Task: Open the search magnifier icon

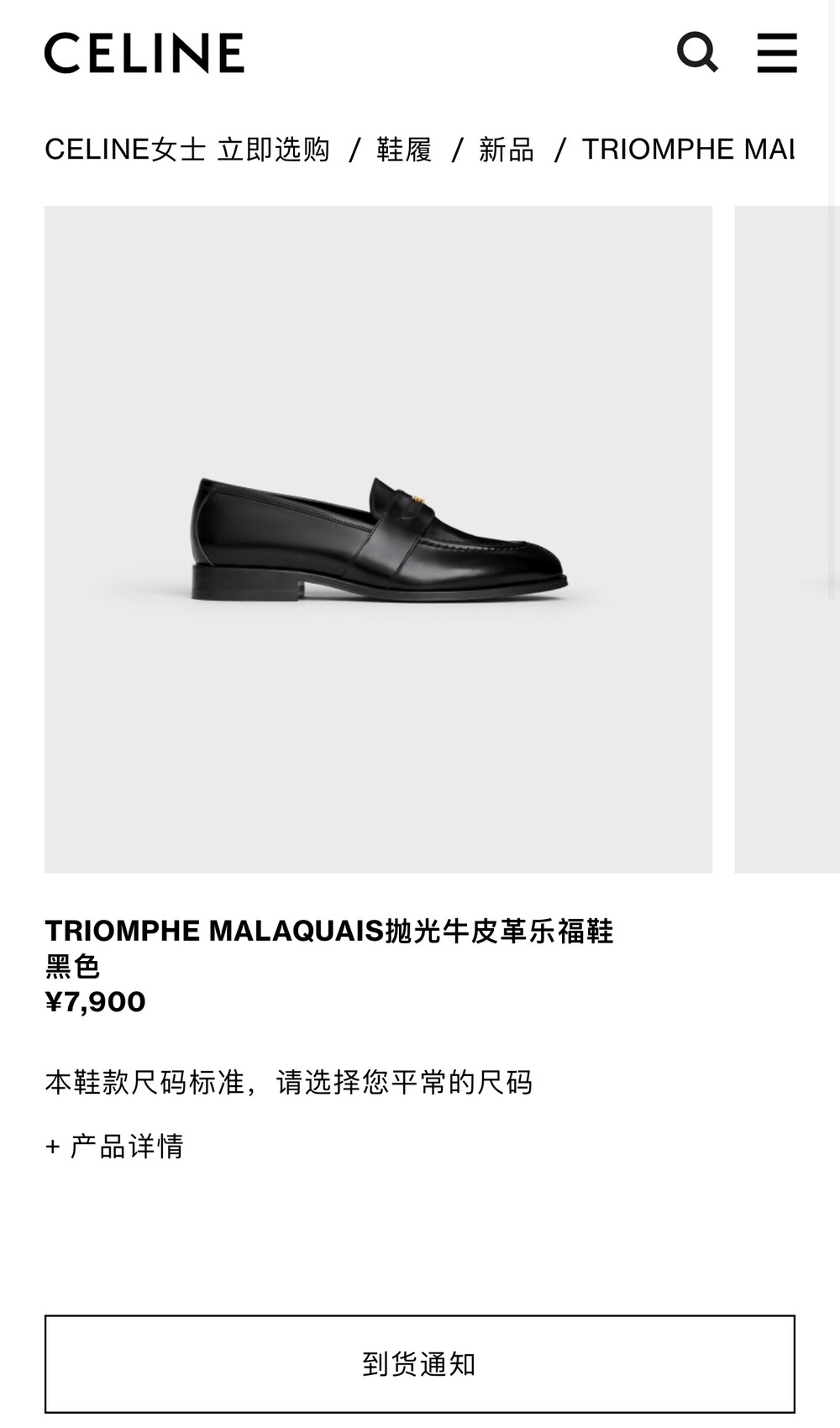Action: [x=697, y=52]
